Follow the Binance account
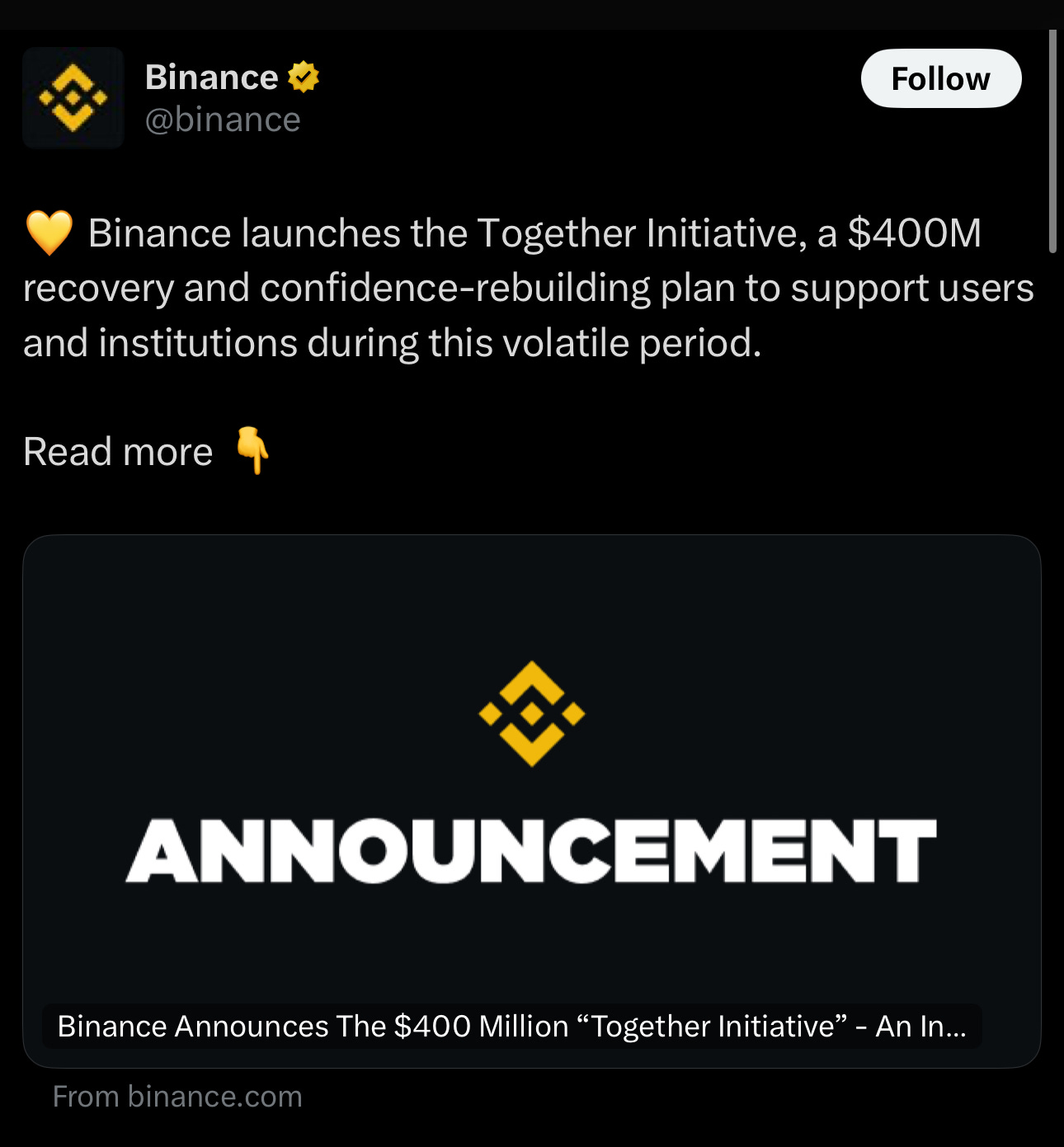Screen dimensions: 1064x1147 (x=941, y=78)
